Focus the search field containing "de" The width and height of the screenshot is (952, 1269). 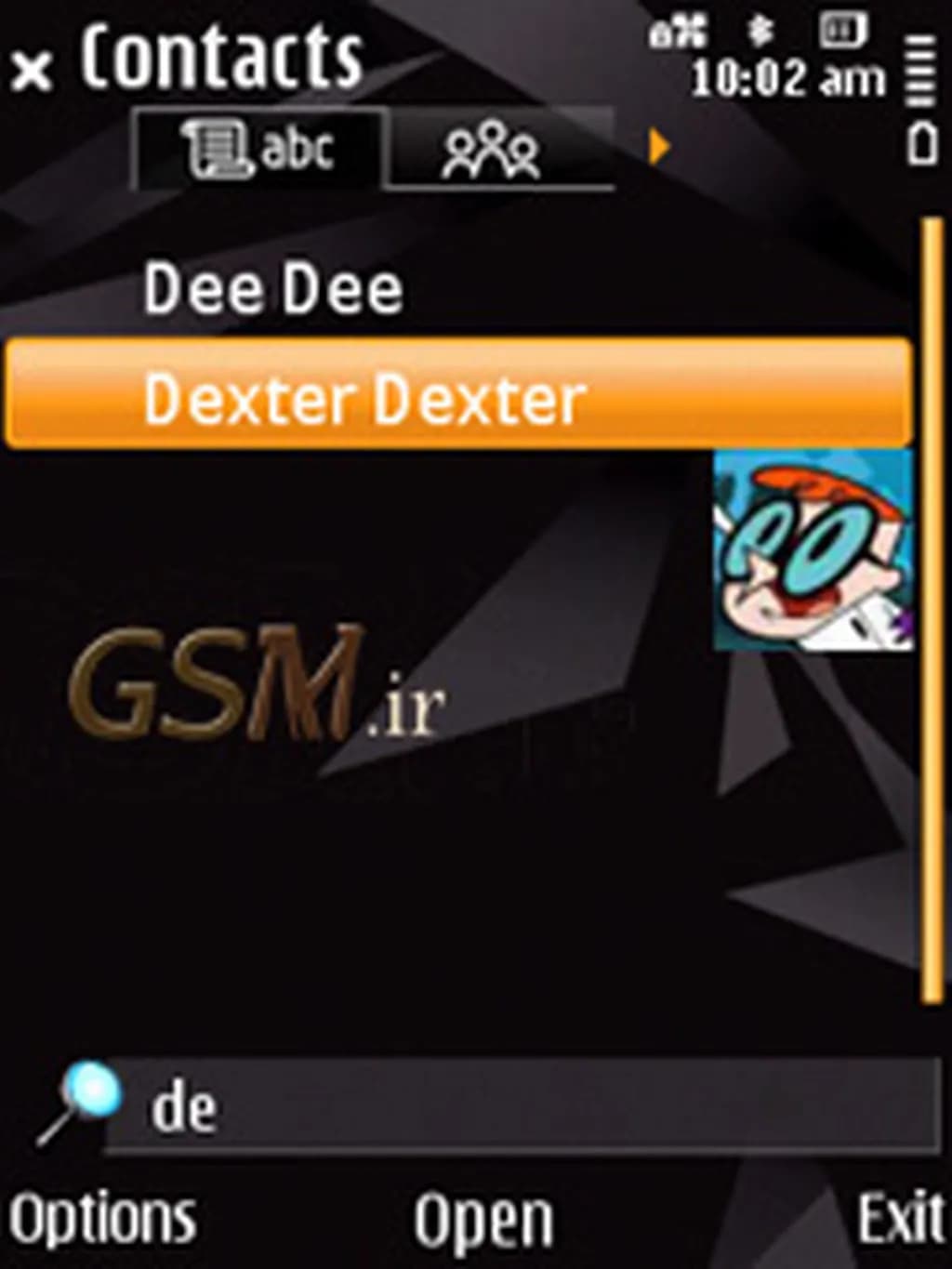(x=521, y=1106)
